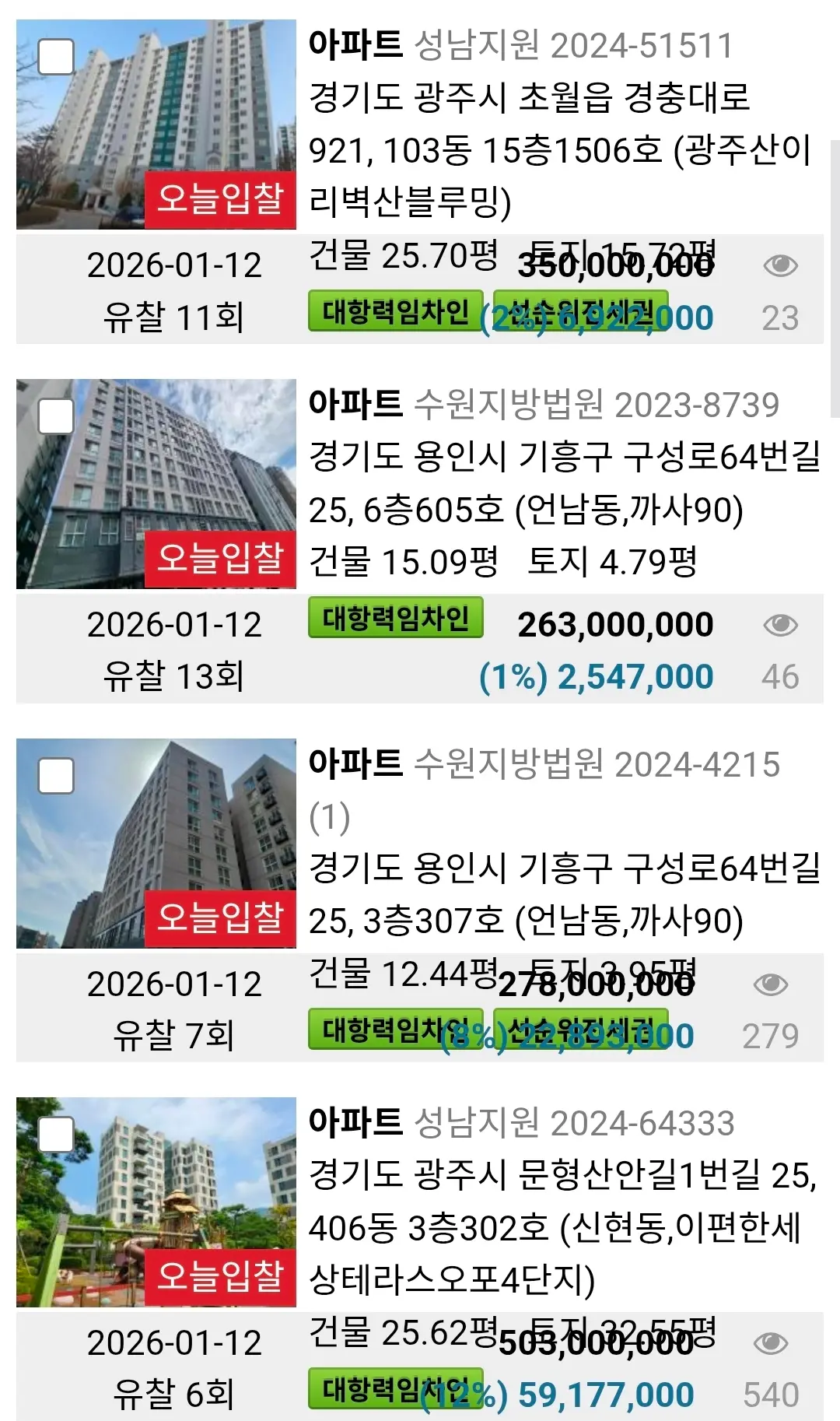
Task: Click the eye icon on the 까사90 605호 listing
Action: pos(782,624)
